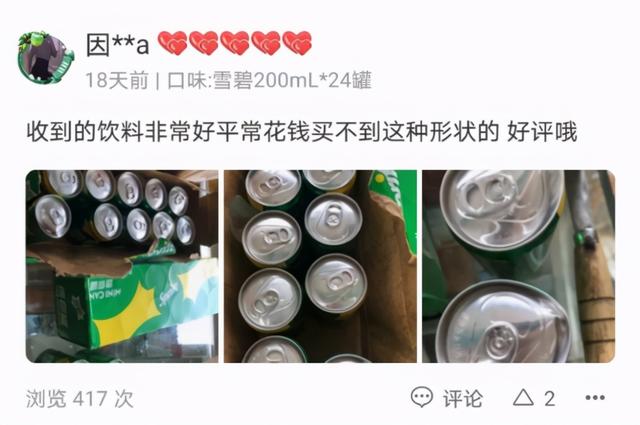The height and width of the screenshot is (425, 640).
Task: Open third review photo of can tops
Action: click(x=518, y=266)
